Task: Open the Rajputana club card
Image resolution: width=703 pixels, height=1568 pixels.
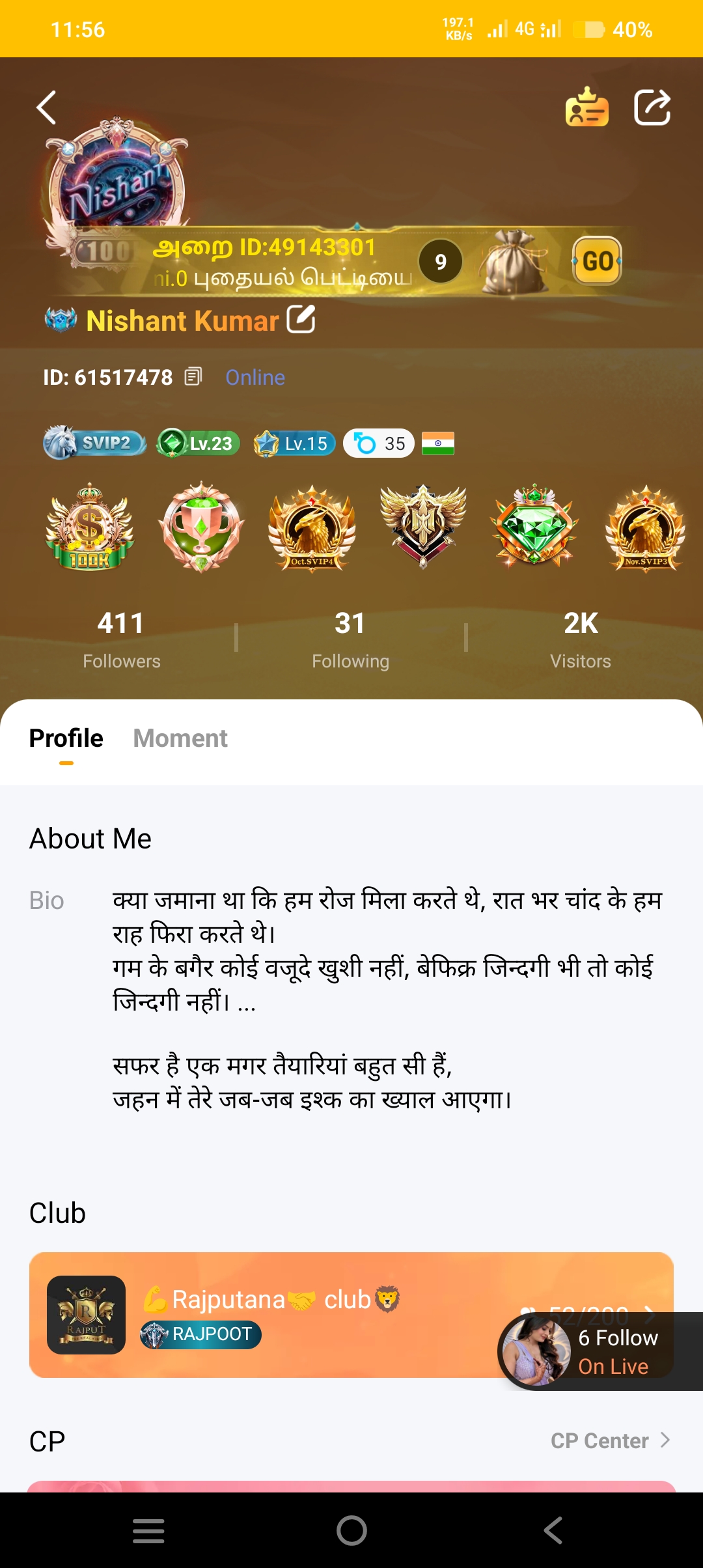Action: click(x=273, y=1314)
